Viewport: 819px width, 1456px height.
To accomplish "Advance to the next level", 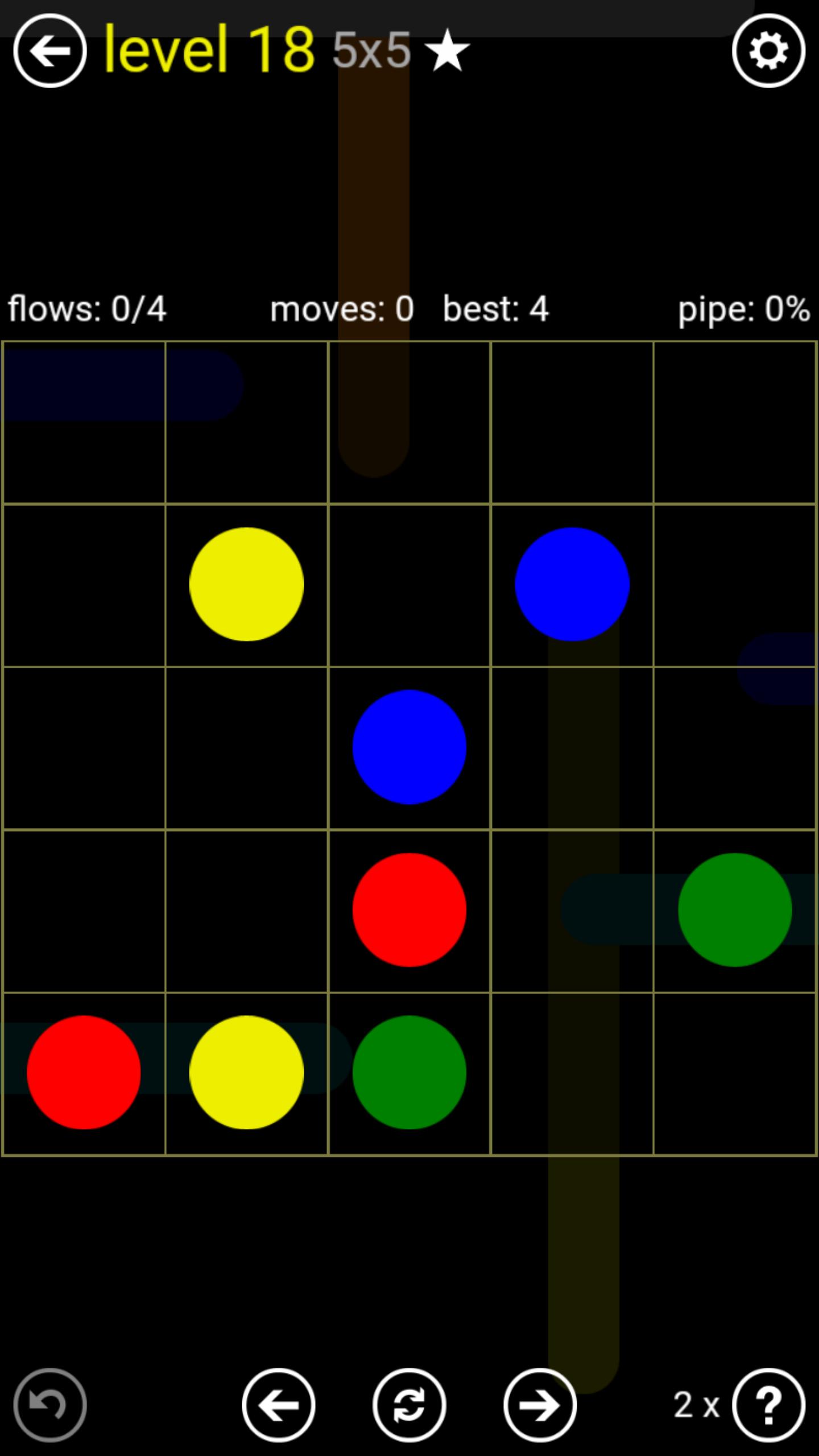I will tap(540, 1405).
